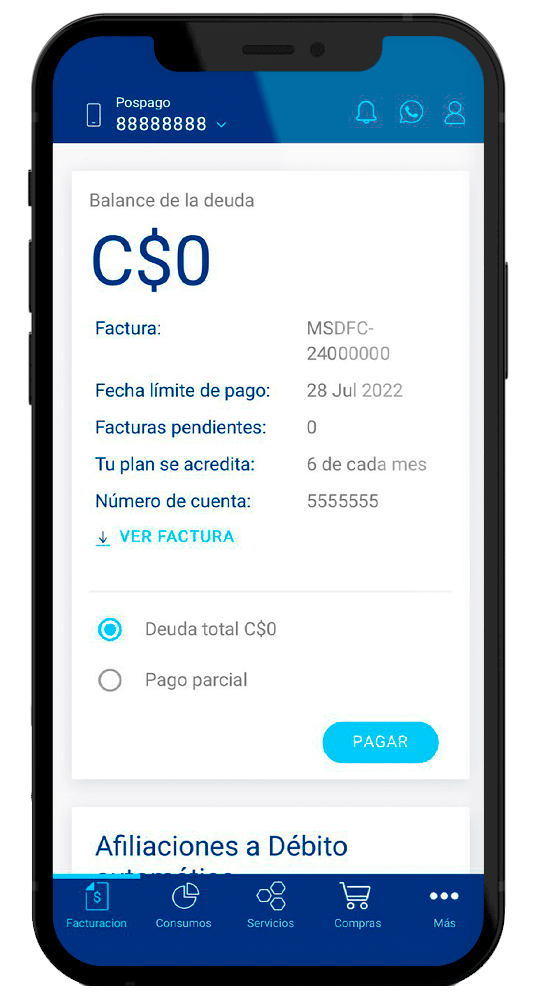Open the user profile icon
Image resolution: width=536 pixels, height=1001 pixels.
[x=455, y=112]
